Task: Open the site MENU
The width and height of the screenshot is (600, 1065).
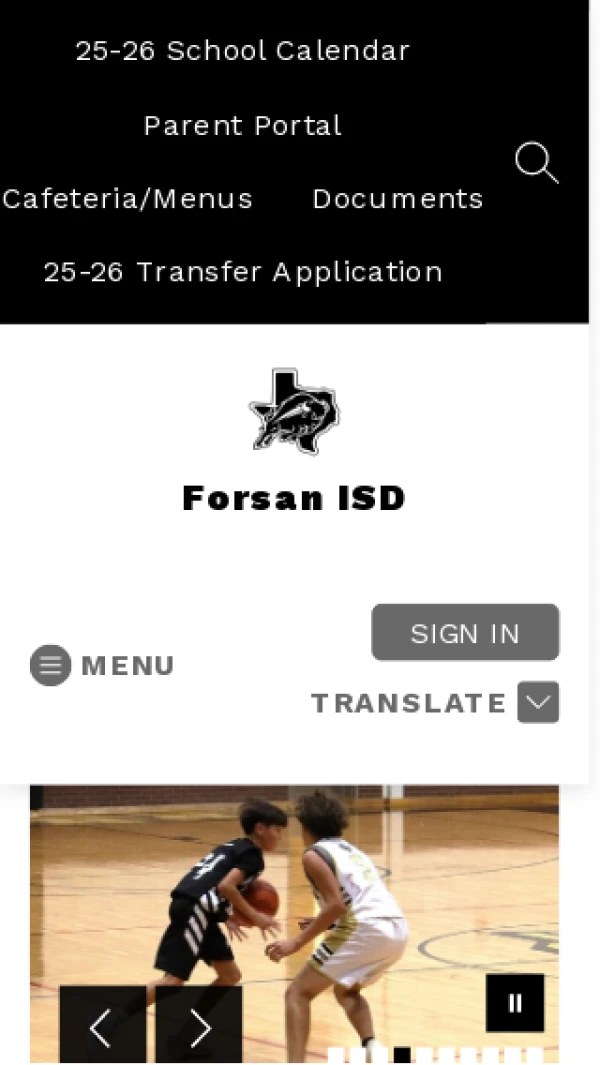Action: pos(103,665)
